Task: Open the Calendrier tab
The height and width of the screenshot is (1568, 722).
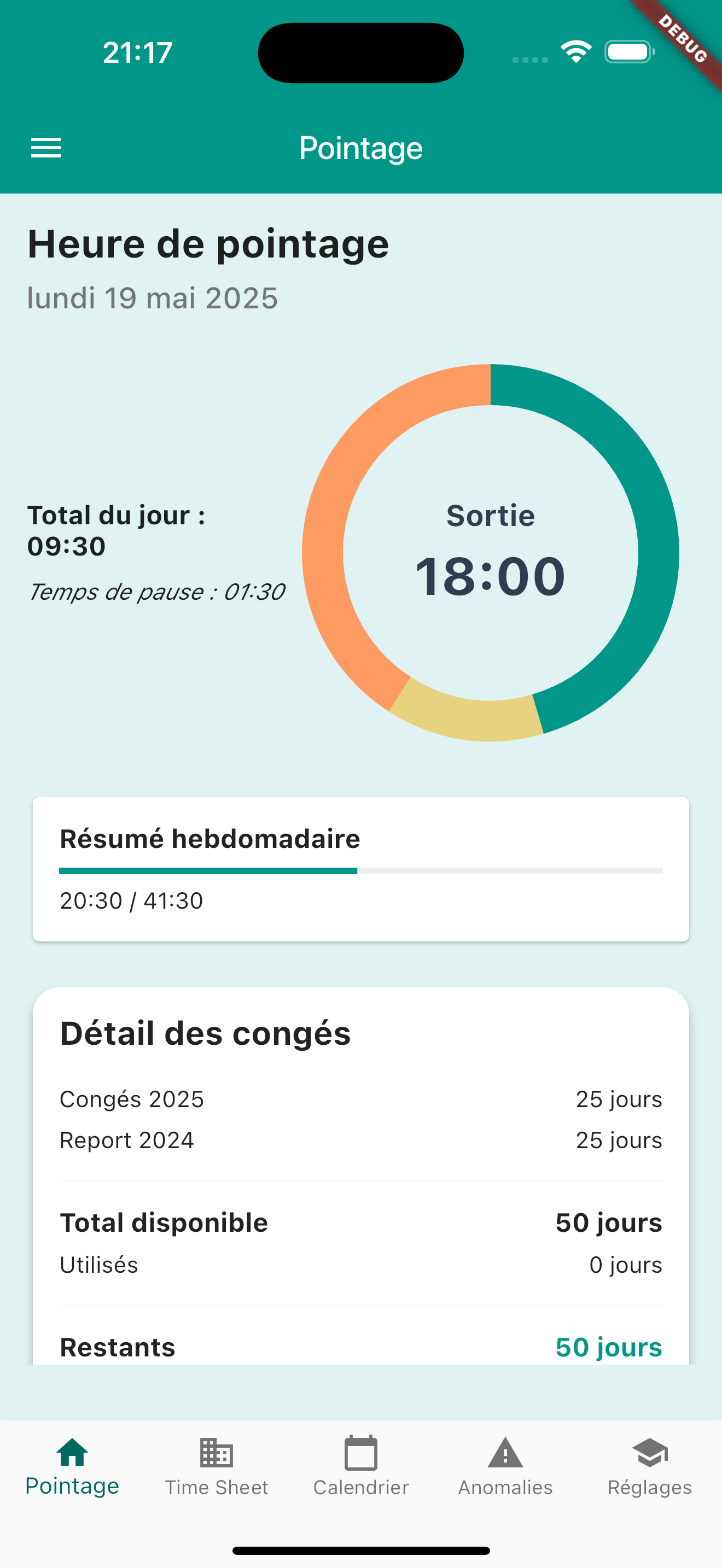Action: click(361, 1467)
